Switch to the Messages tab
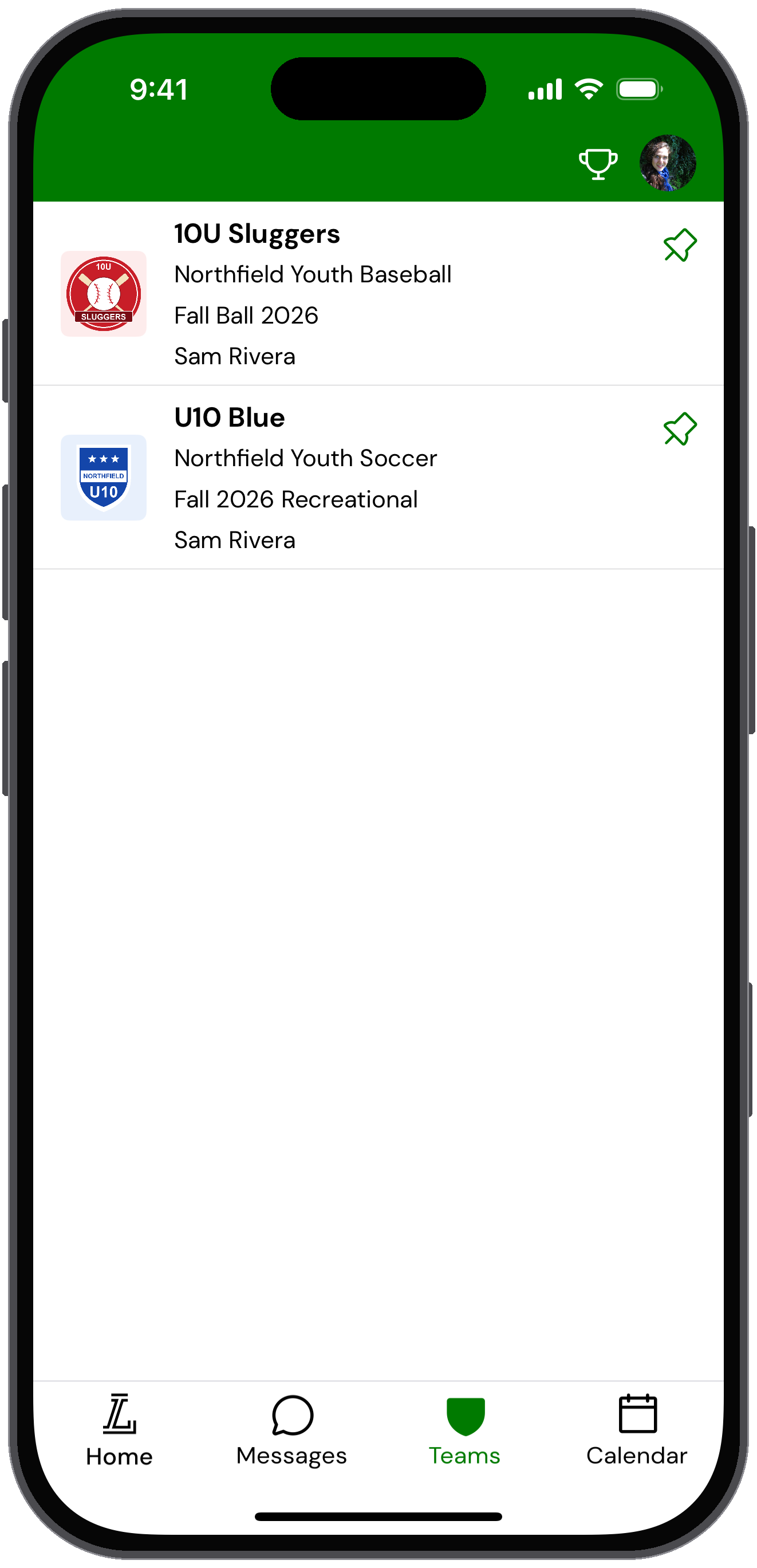757x1568 pixels. pyautogui.click(x=291, y=1431)
